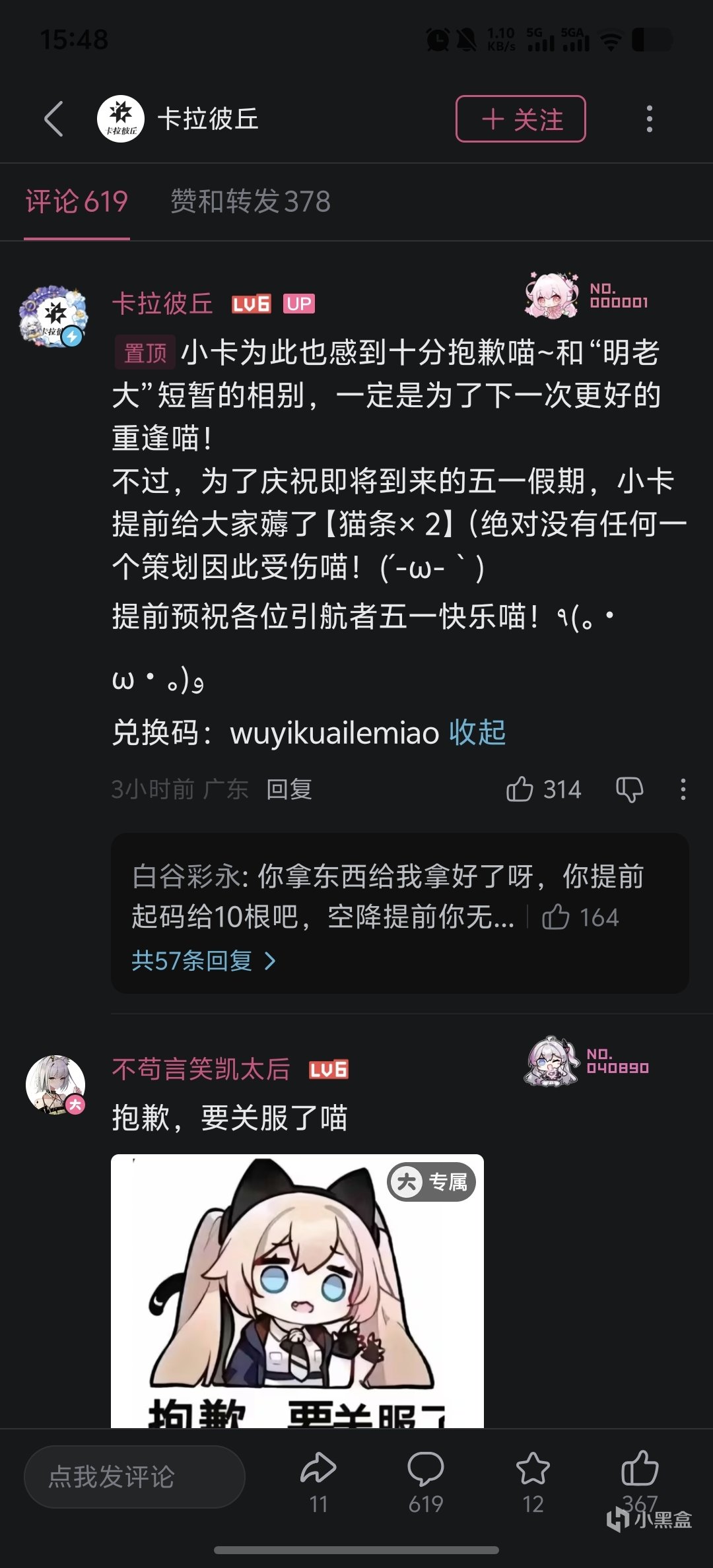
Task: Switch to the 赞和转发 378 tab
Action: click(x=250, y=201)
